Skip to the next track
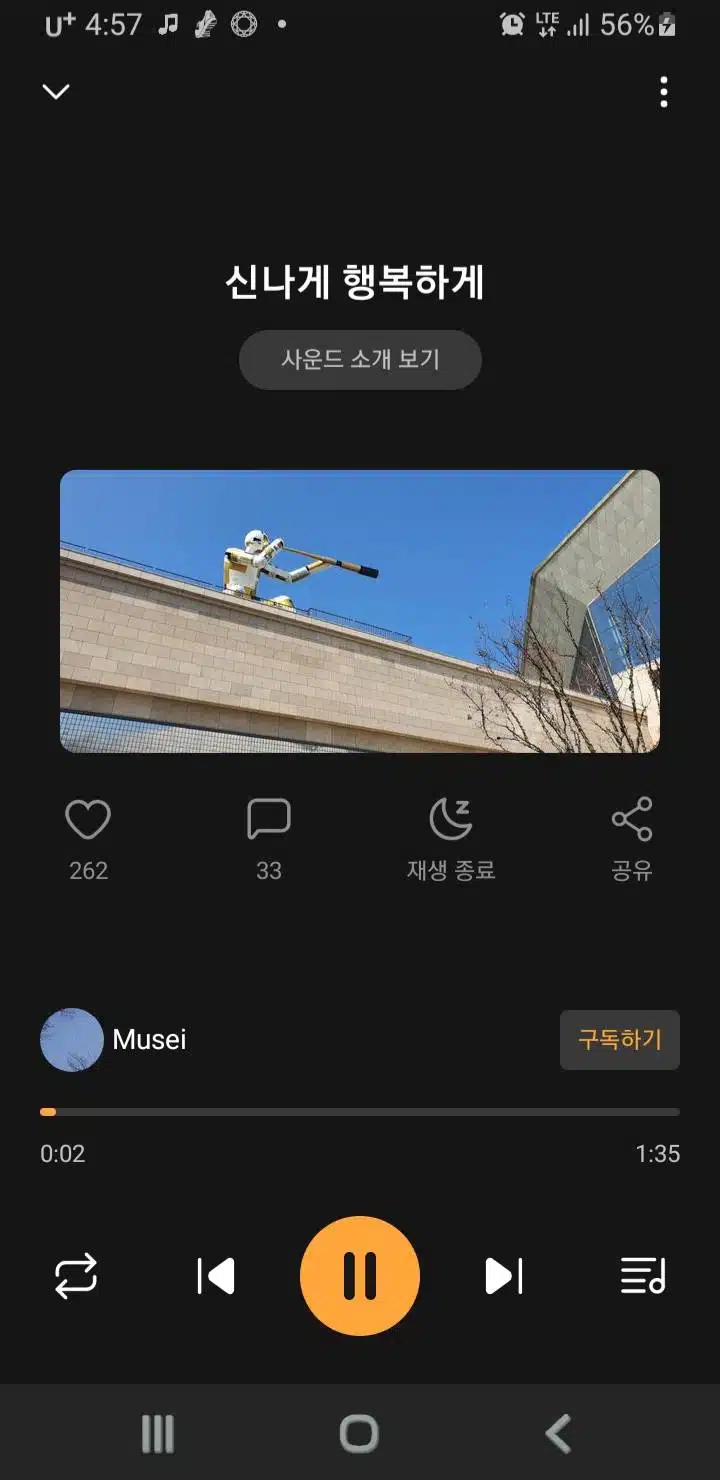This screenshot has height=1480, width=720. point(504,1276)
